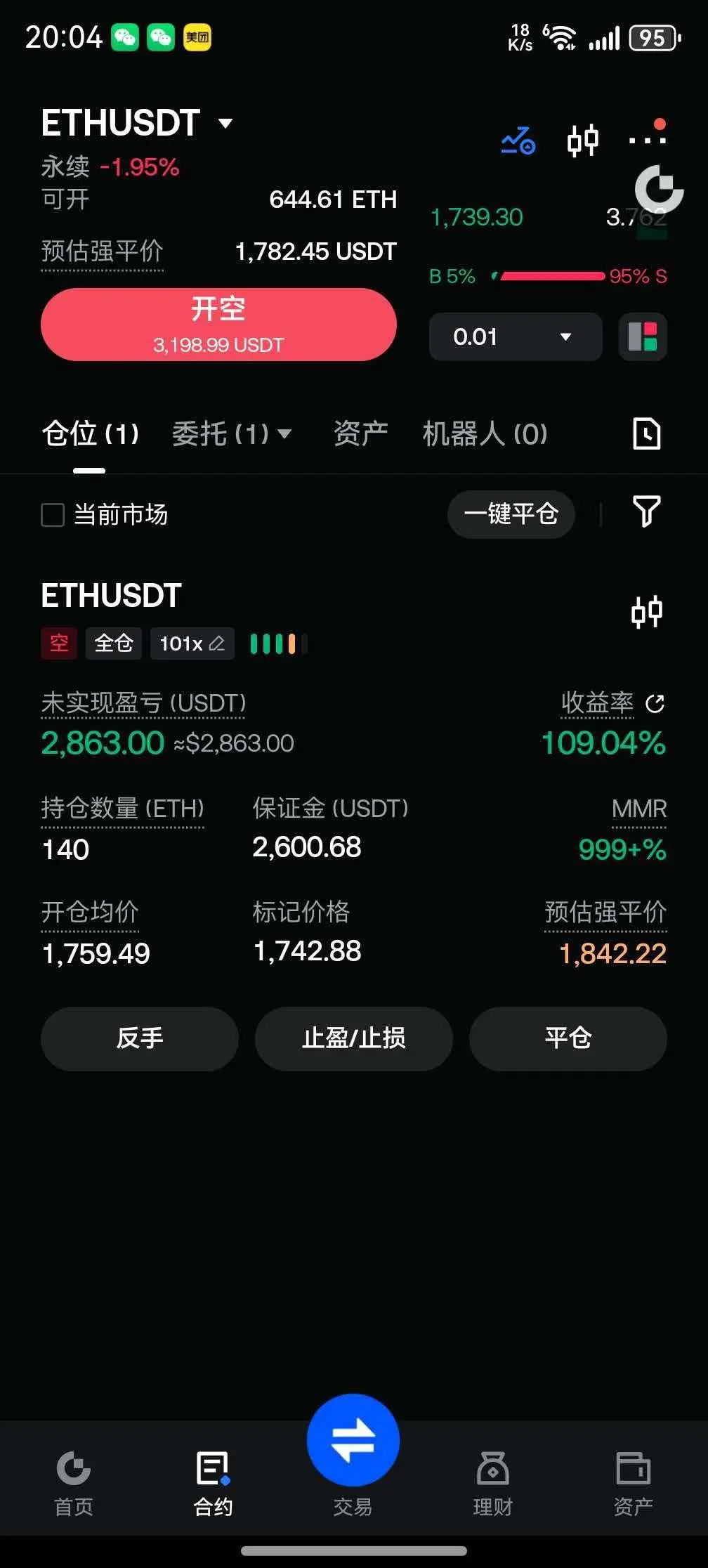Change the order book layout icon
The height and width of the screenshot is (1568, 708).
(643, 337)
